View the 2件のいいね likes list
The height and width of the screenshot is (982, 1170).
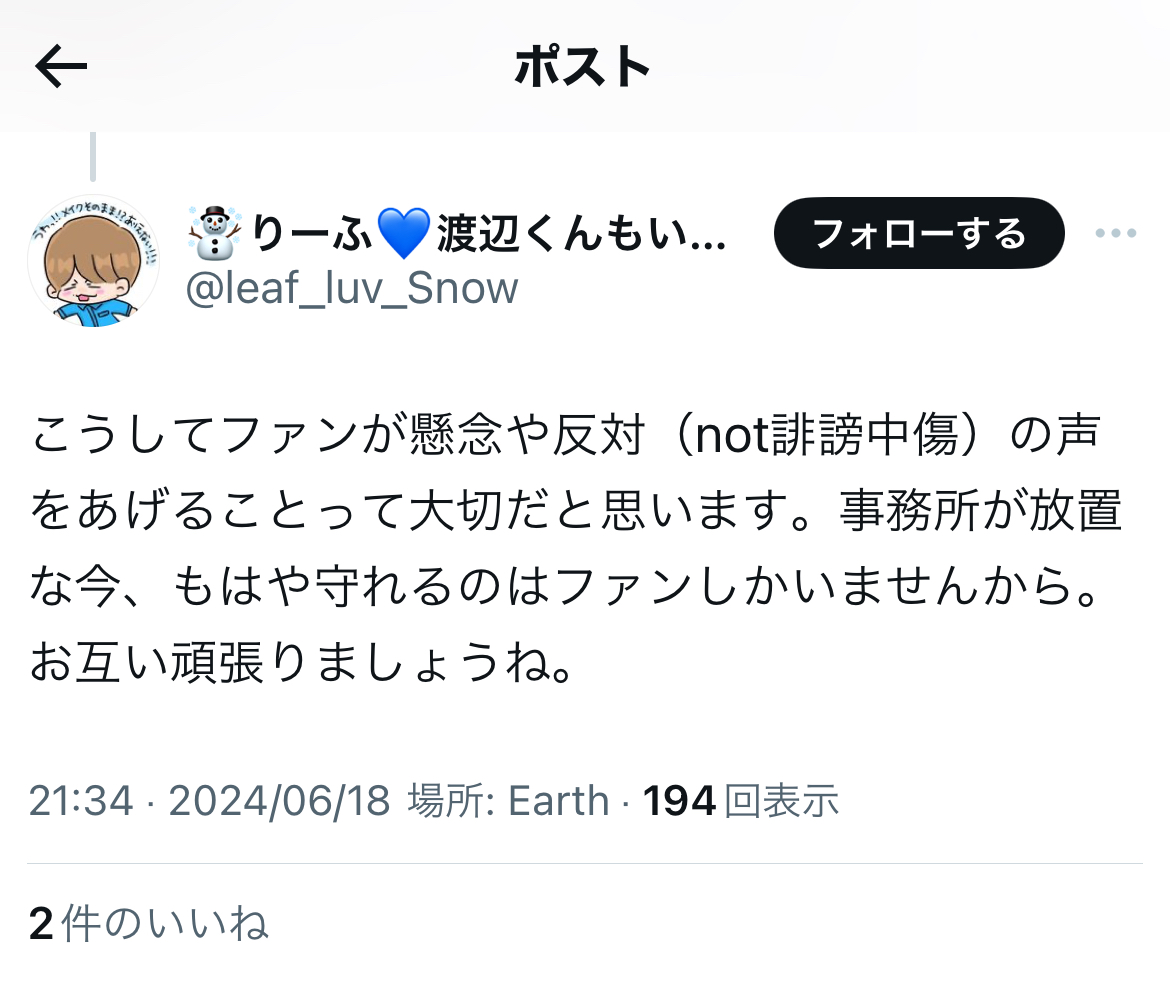[x=148, y=923]
